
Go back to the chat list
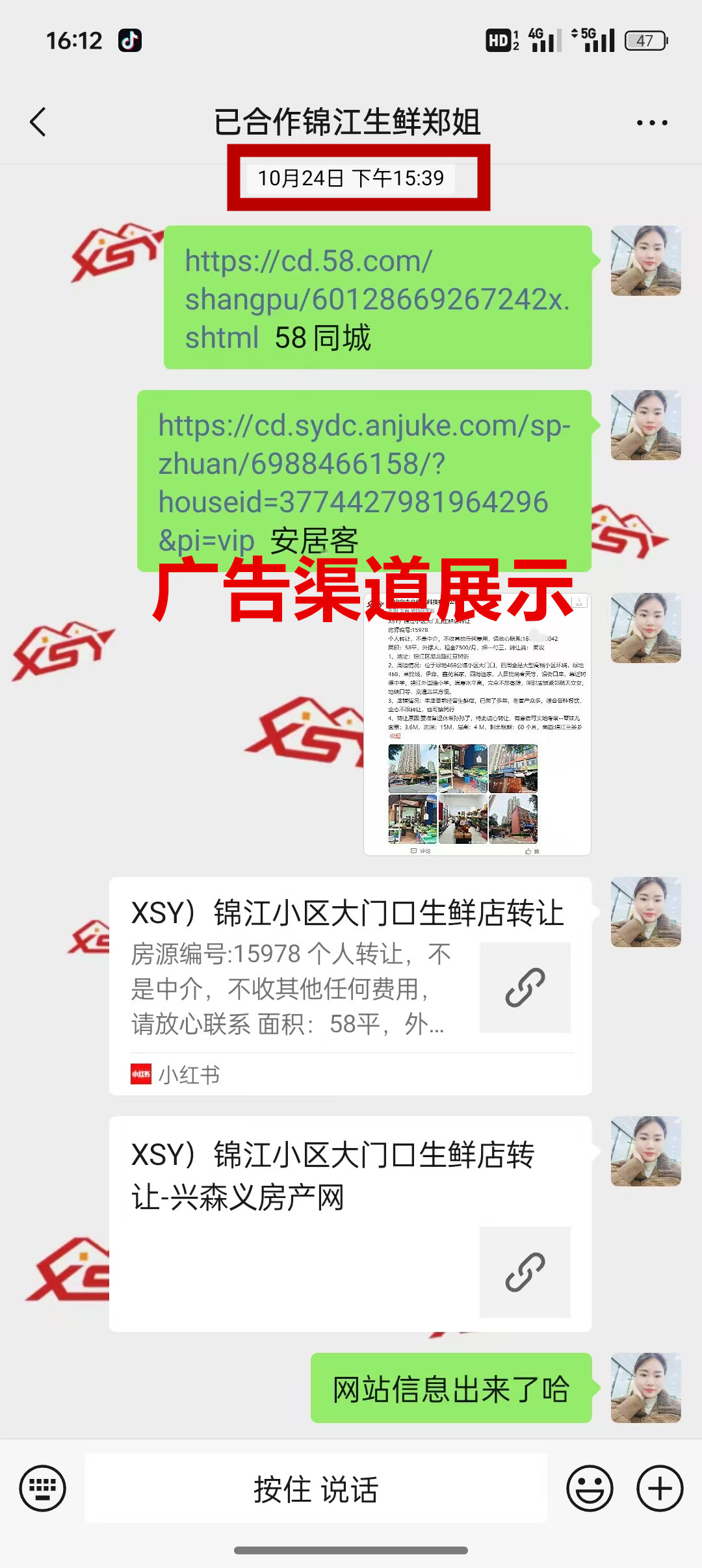pyautogui.click(x=38, y=122)
